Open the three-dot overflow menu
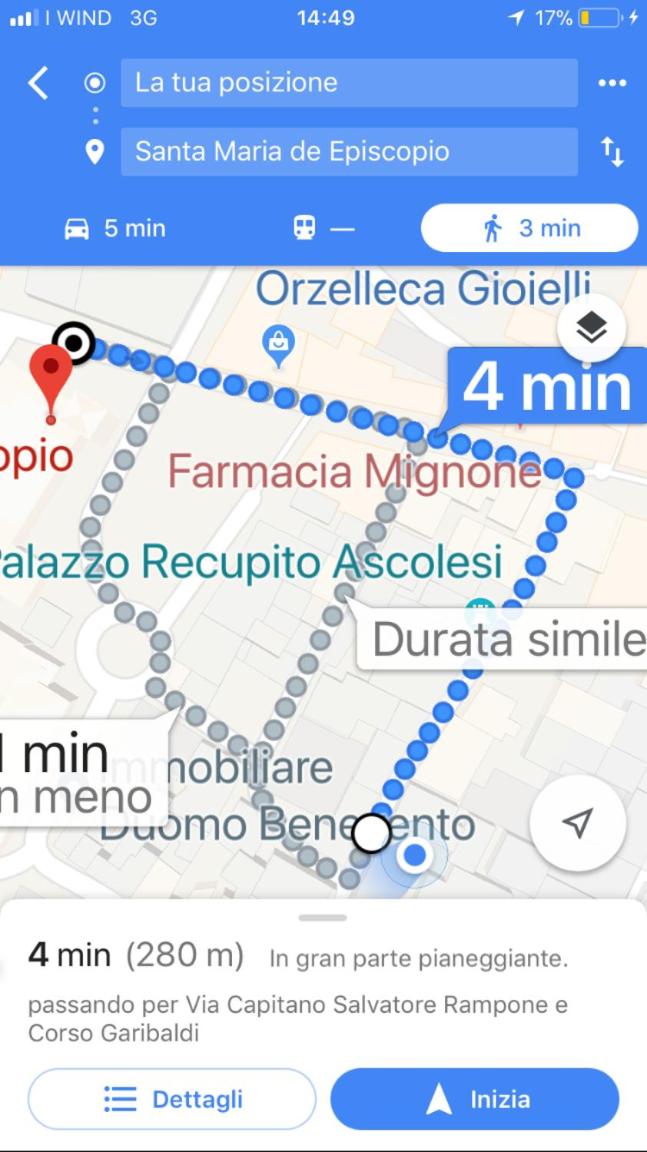 [612, 83]
